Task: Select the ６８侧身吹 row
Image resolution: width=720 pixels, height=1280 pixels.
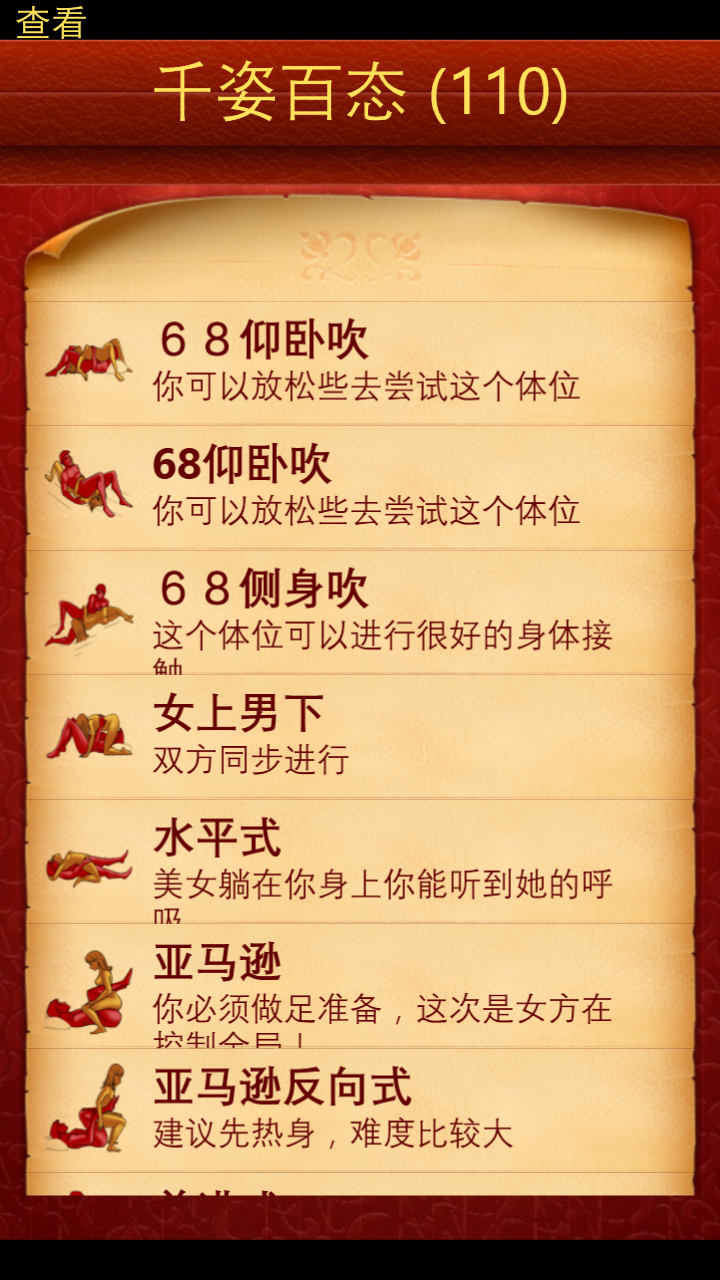Action: pos(360,612)
